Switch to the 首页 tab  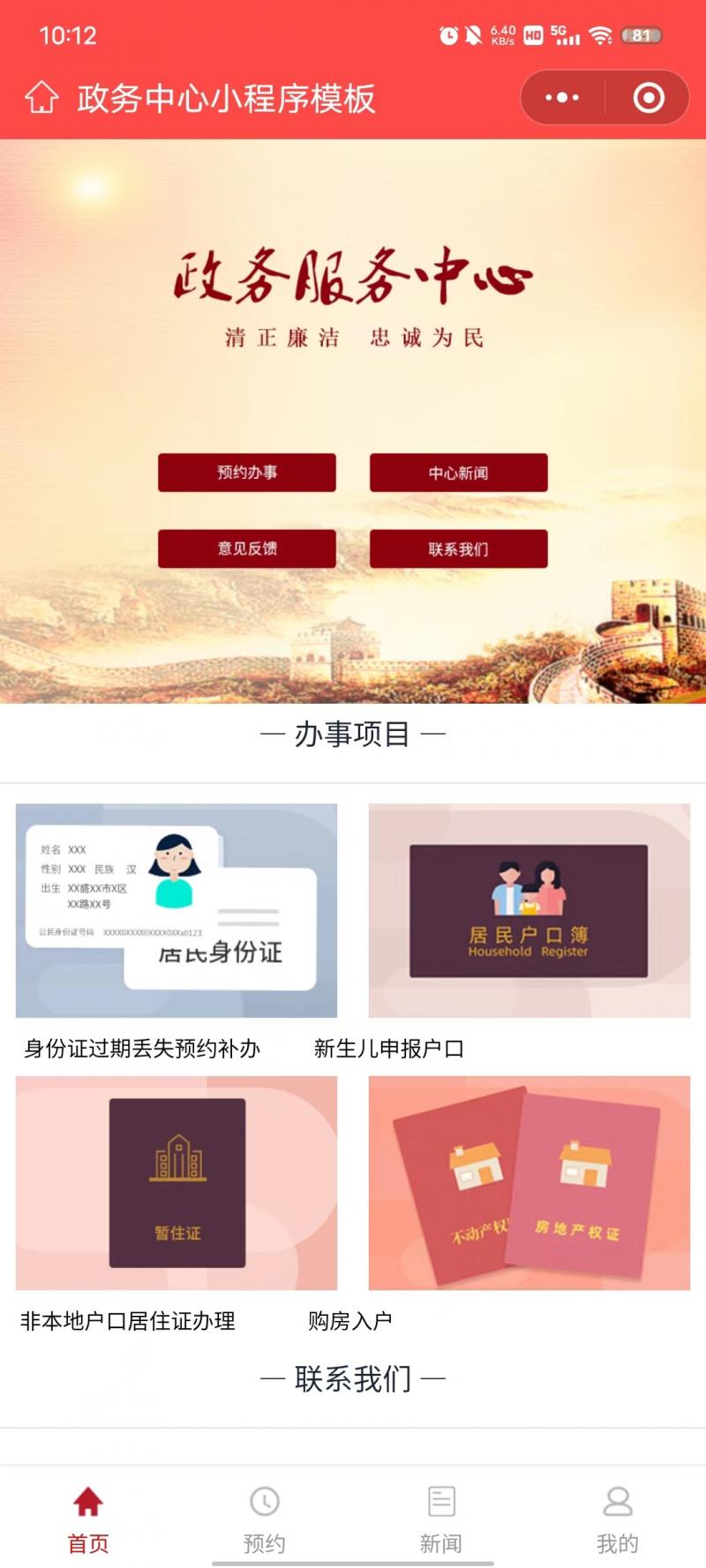click(x=88, y=1519)
